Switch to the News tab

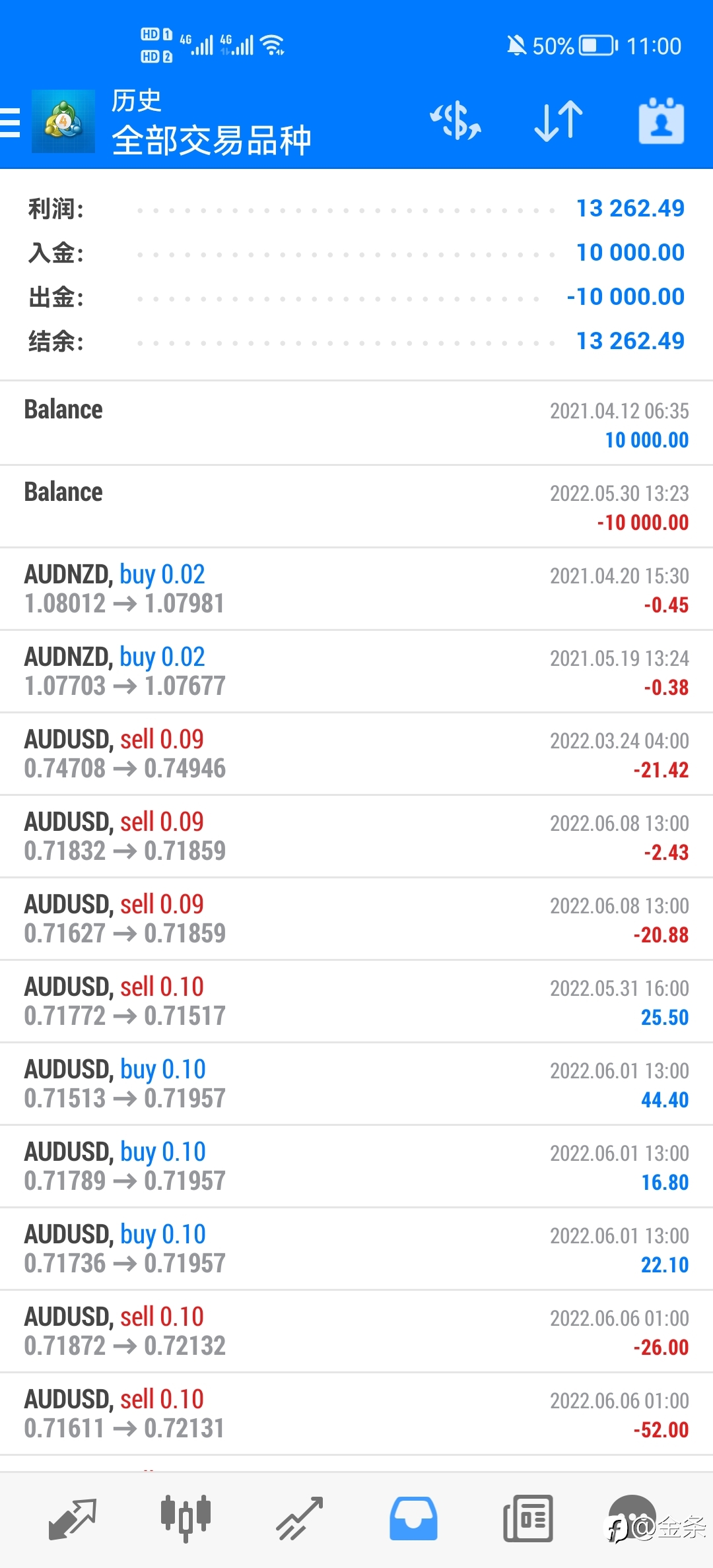click(527, 1519)
